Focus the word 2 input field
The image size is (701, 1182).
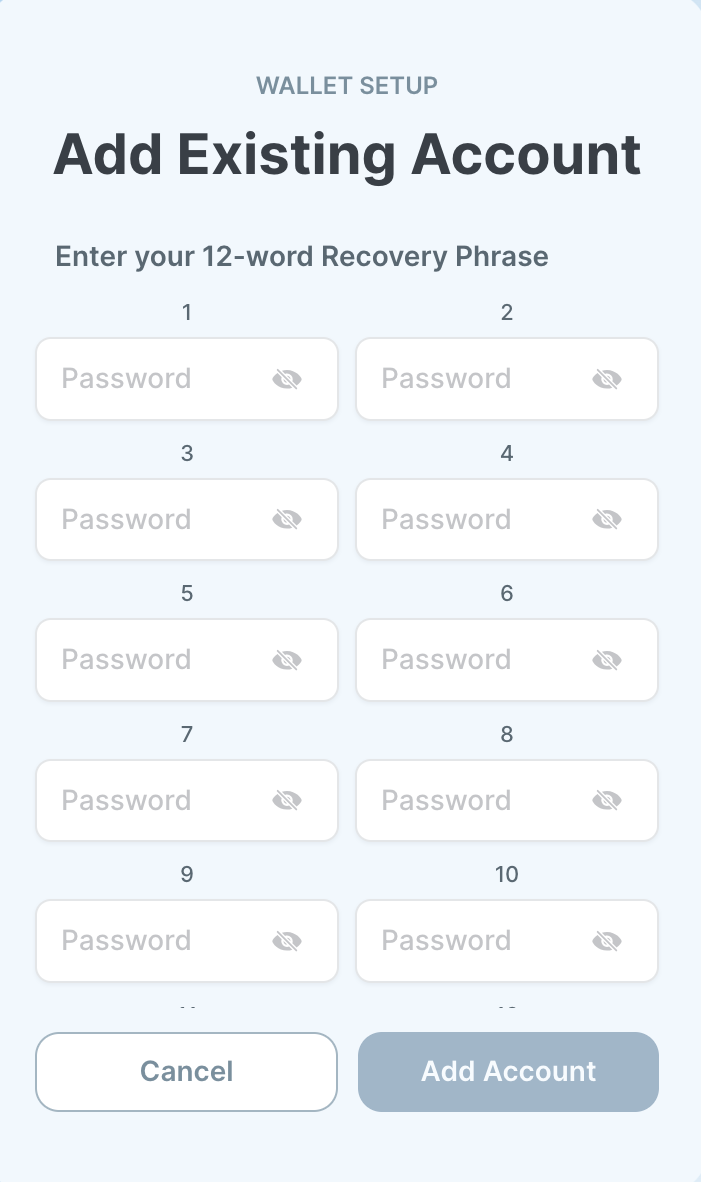click(x=507, y=378)
